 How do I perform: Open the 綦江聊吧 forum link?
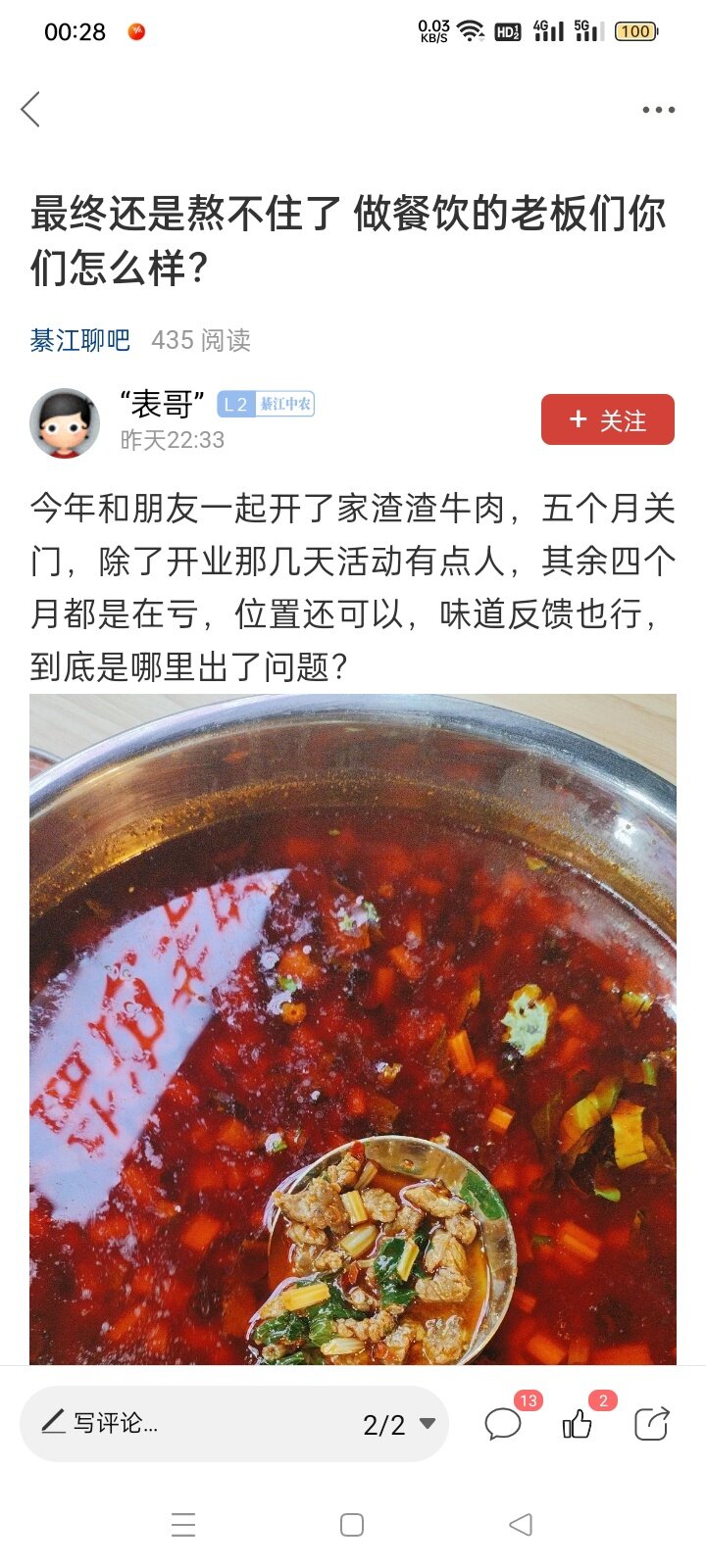tap(79, 340)
